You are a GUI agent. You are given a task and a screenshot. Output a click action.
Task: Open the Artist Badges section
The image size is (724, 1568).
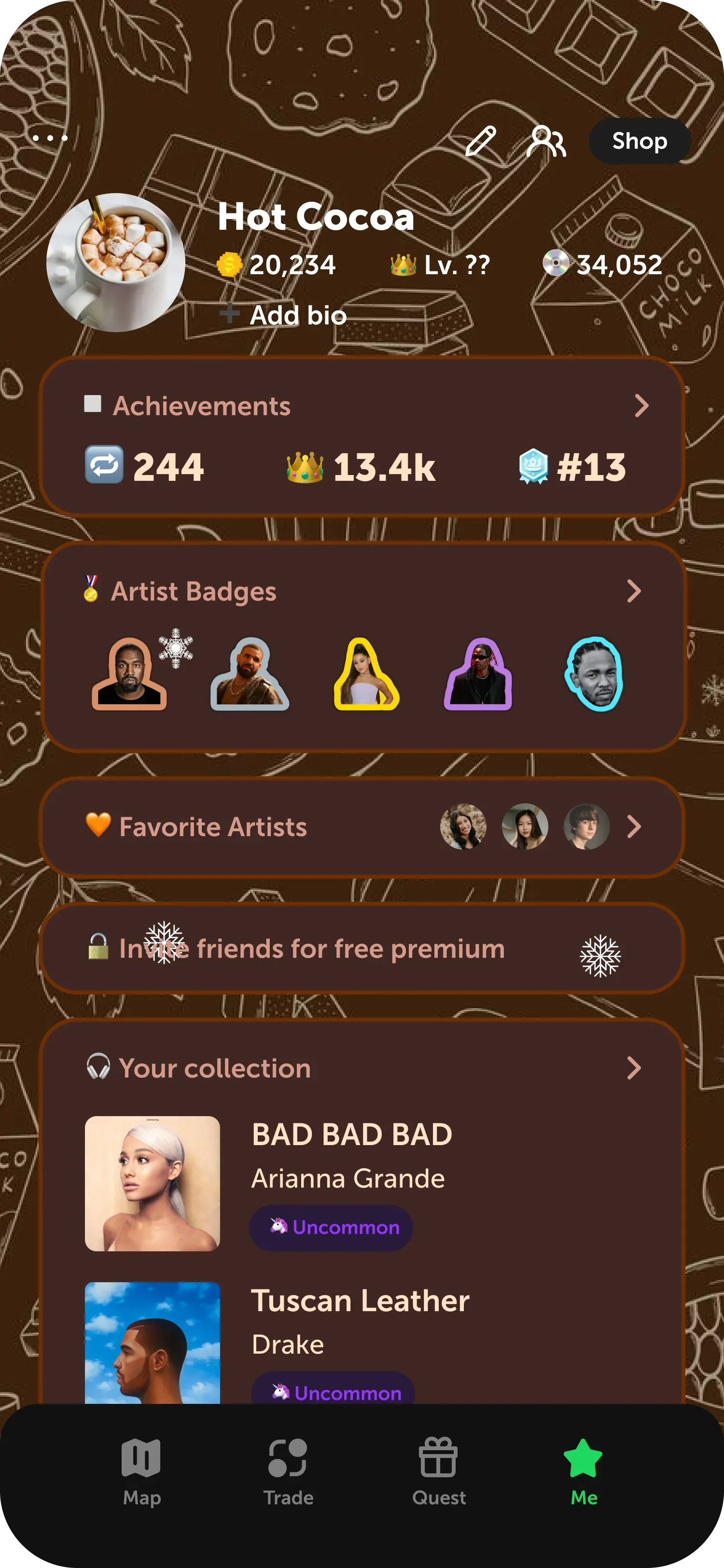[362, 591]
